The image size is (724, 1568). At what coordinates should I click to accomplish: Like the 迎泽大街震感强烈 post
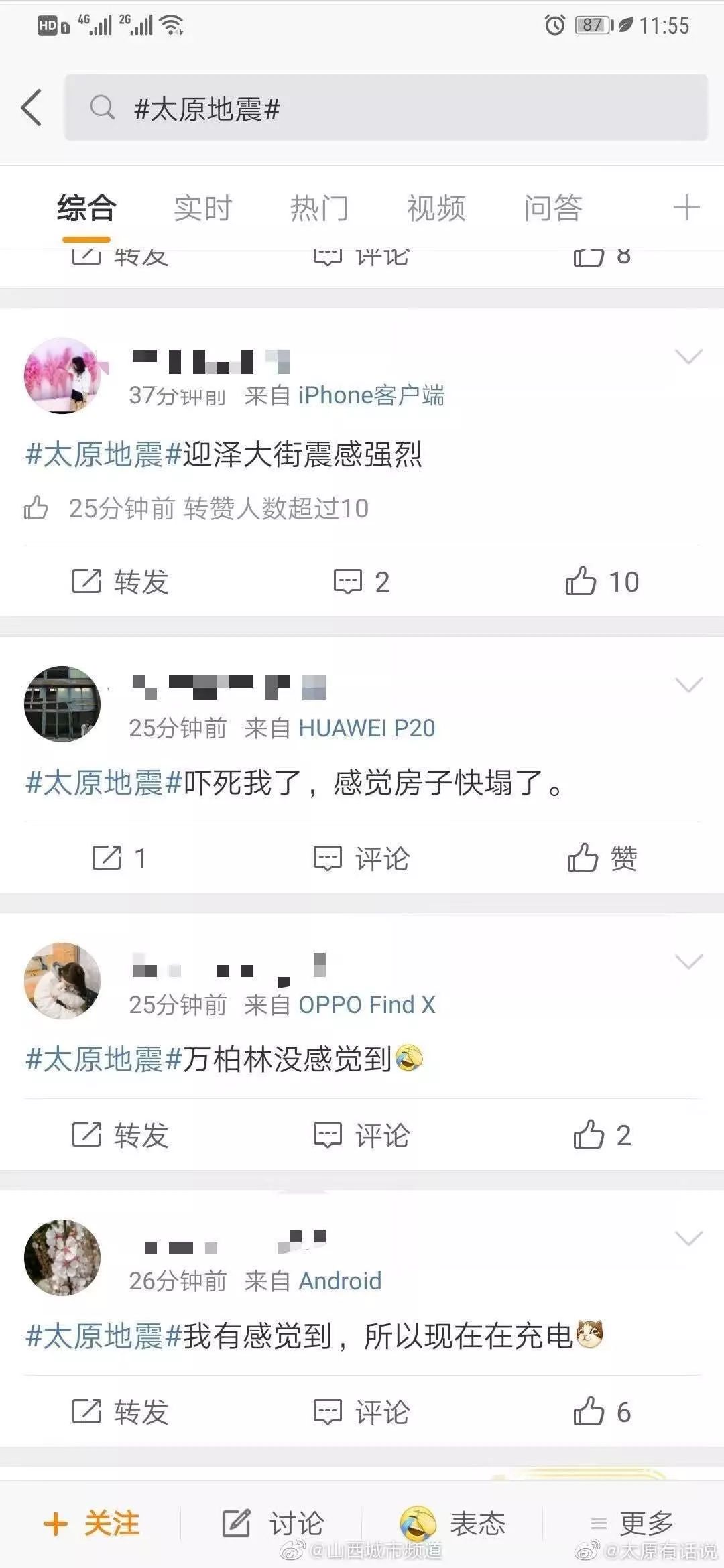[x=602, y=581]
